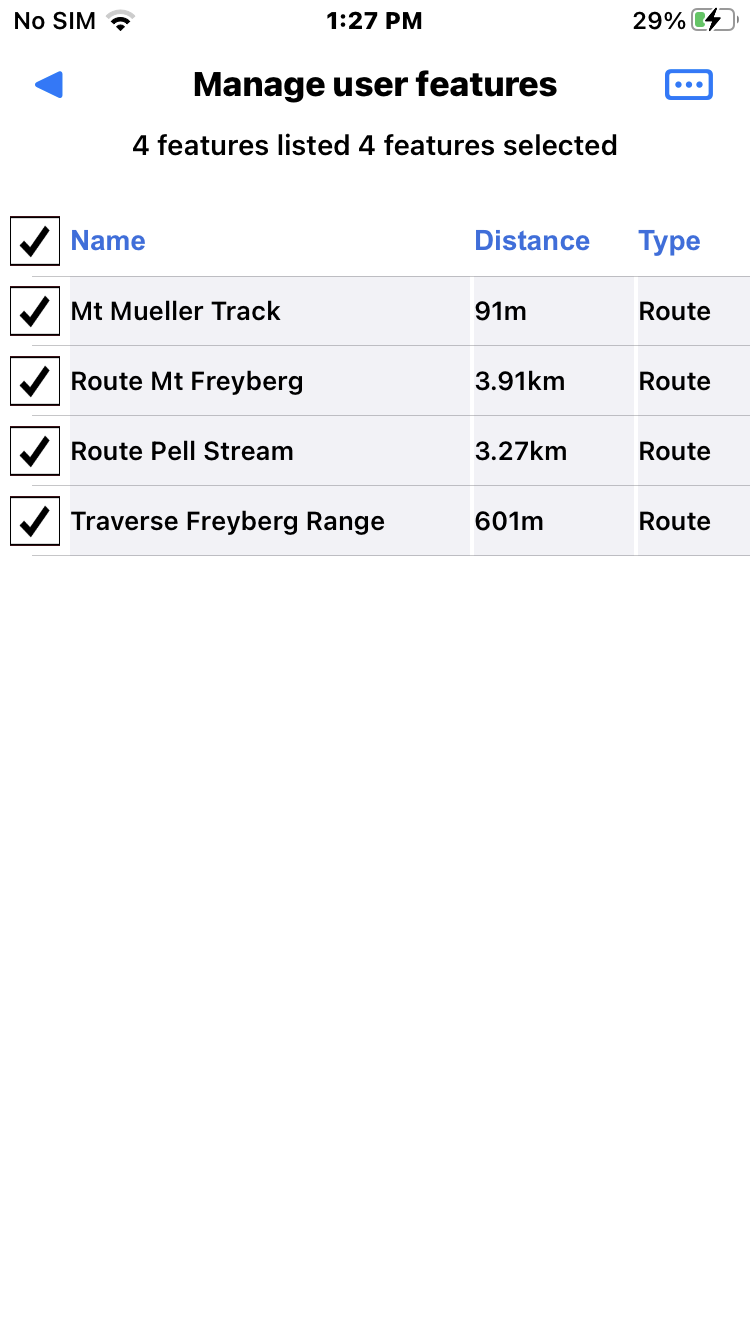The height and width of the screenshot is (1334, 750).
Task: Toggle the Traverse Freyberg Range checkbox
Action: (x=34, y=521)
